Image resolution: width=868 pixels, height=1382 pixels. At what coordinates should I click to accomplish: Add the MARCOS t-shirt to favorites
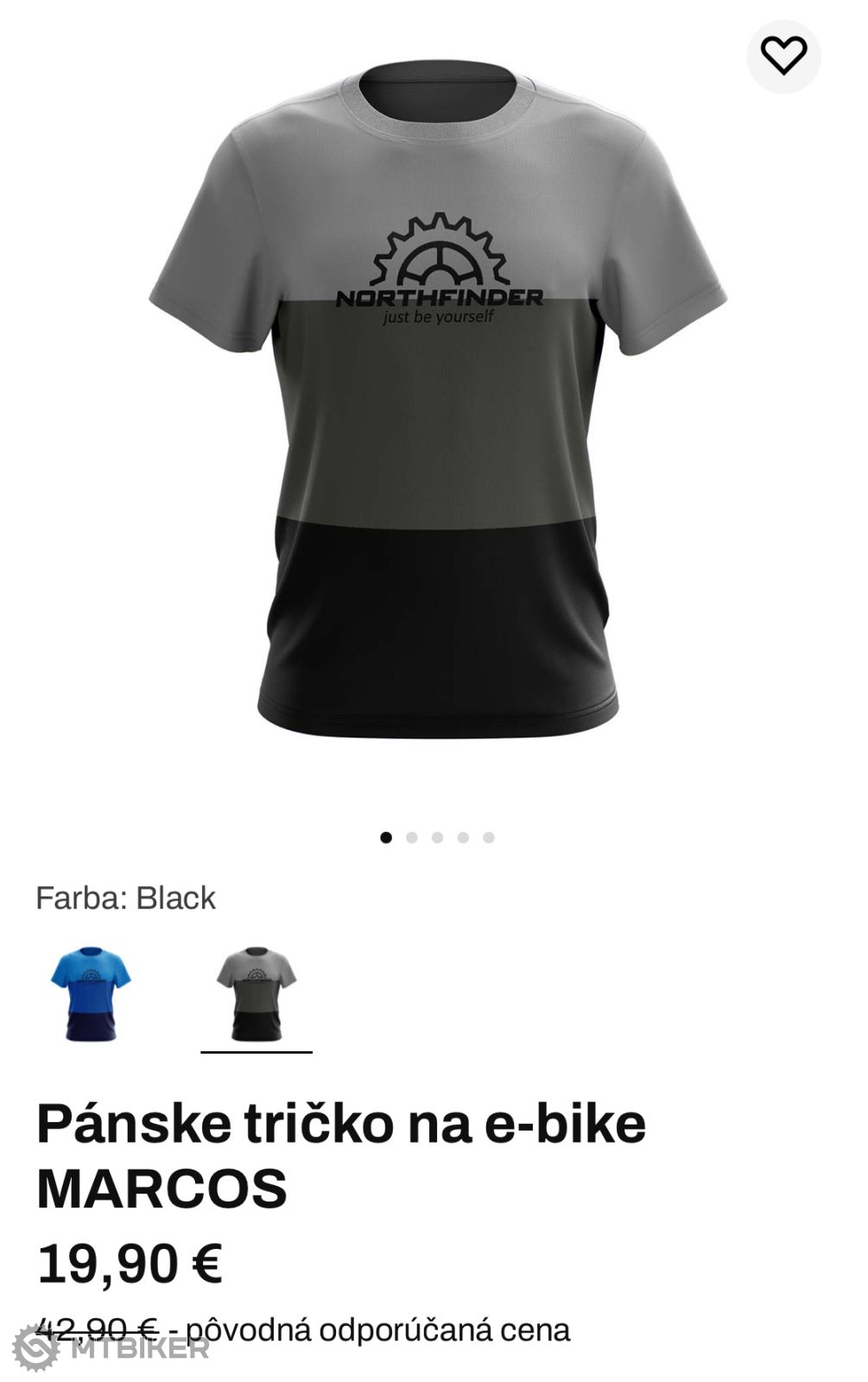(x=782, y=56)
